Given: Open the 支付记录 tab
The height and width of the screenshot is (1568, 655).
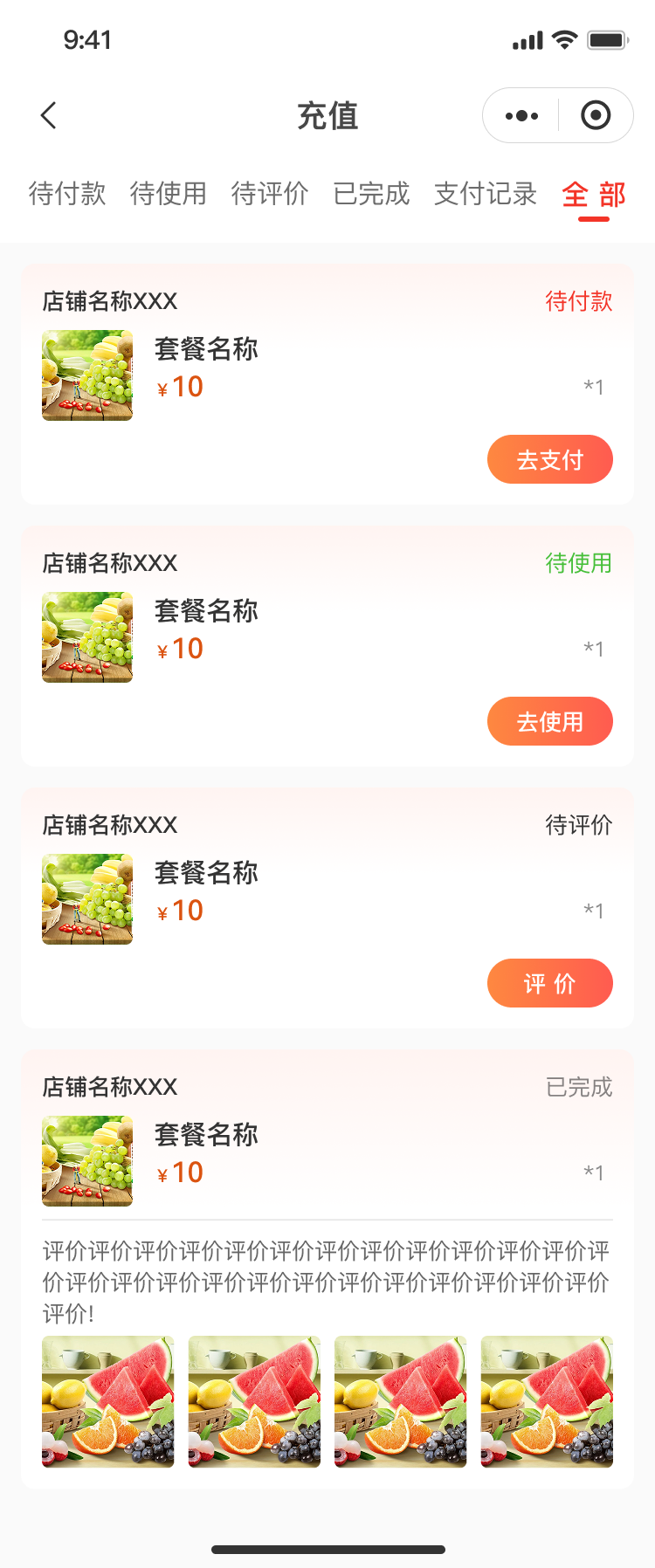Looking at the screenshot, I should coord(486,194).
